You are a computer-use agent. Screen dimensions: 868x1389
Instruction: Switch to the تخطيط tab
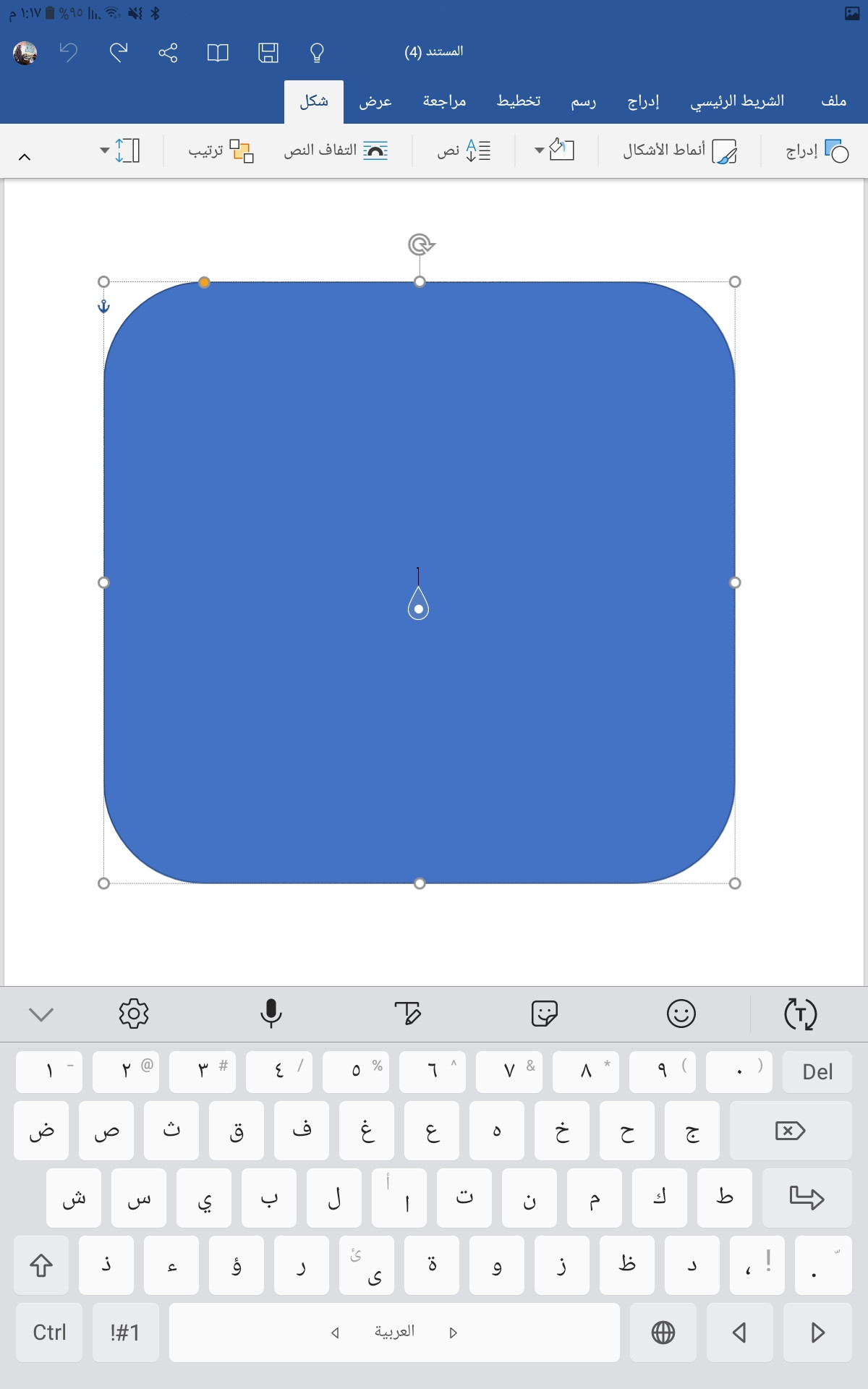pyautogui.click(x=519, y=101)
